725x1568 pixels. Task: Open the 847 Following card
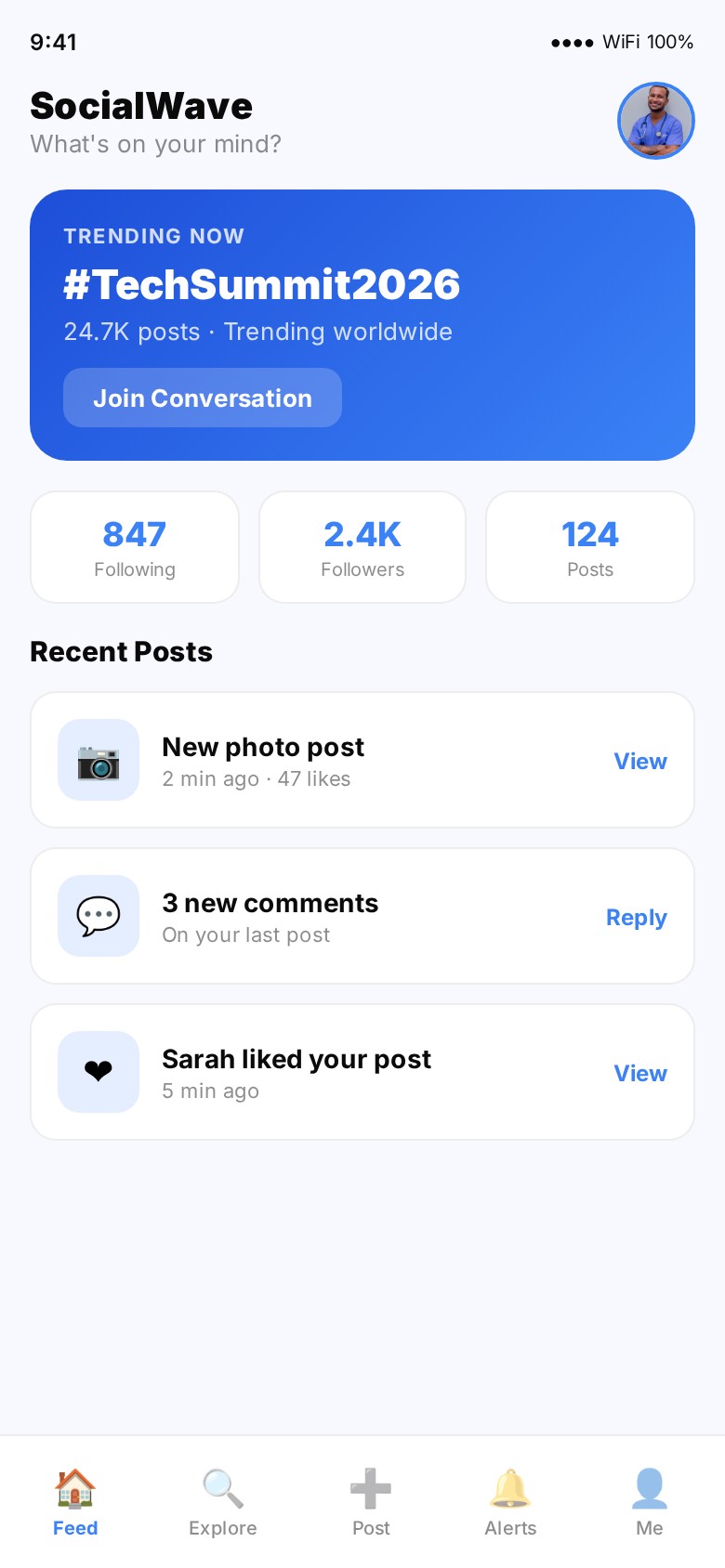[135, 547]
